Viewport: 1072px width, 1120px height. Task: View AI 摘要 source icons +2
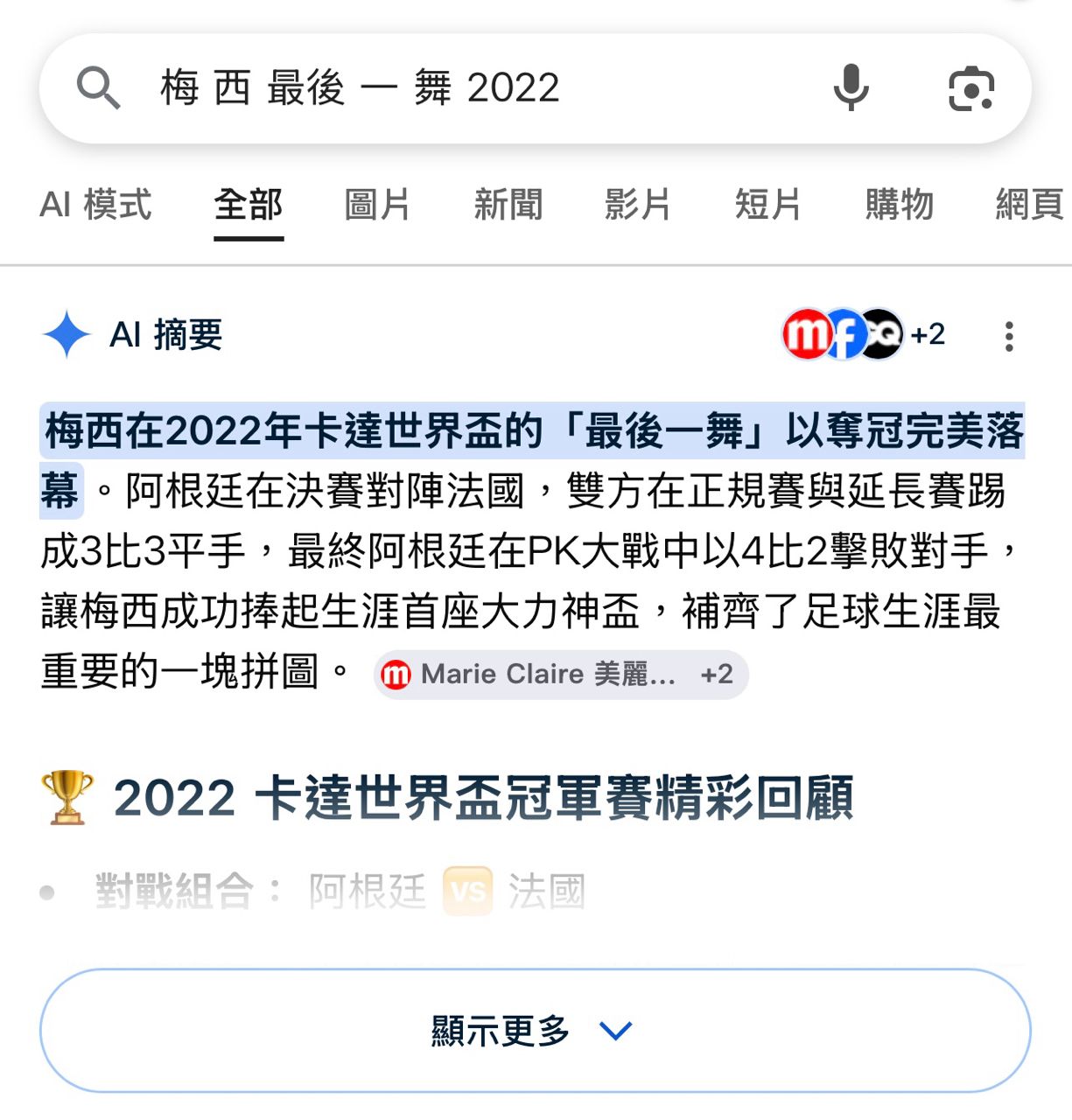tap(864, 334)
